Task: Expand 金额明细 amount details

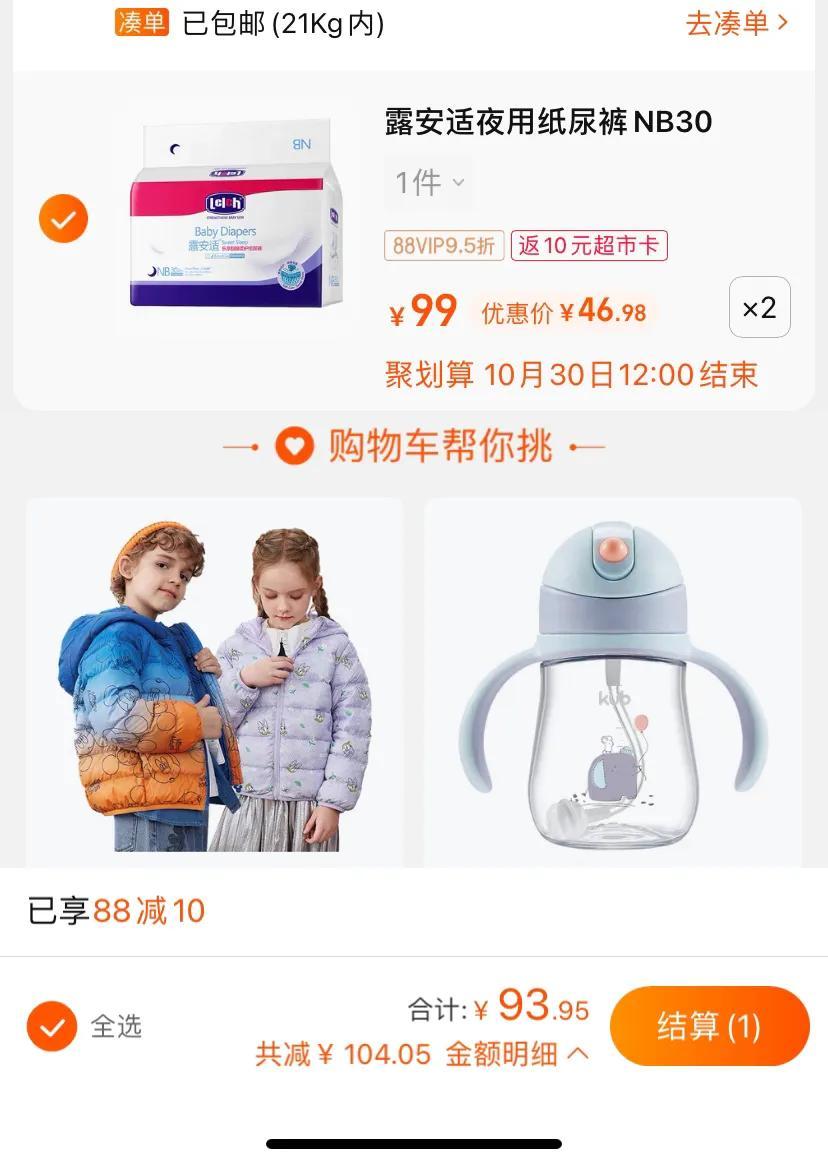Action: point(516,1054)
